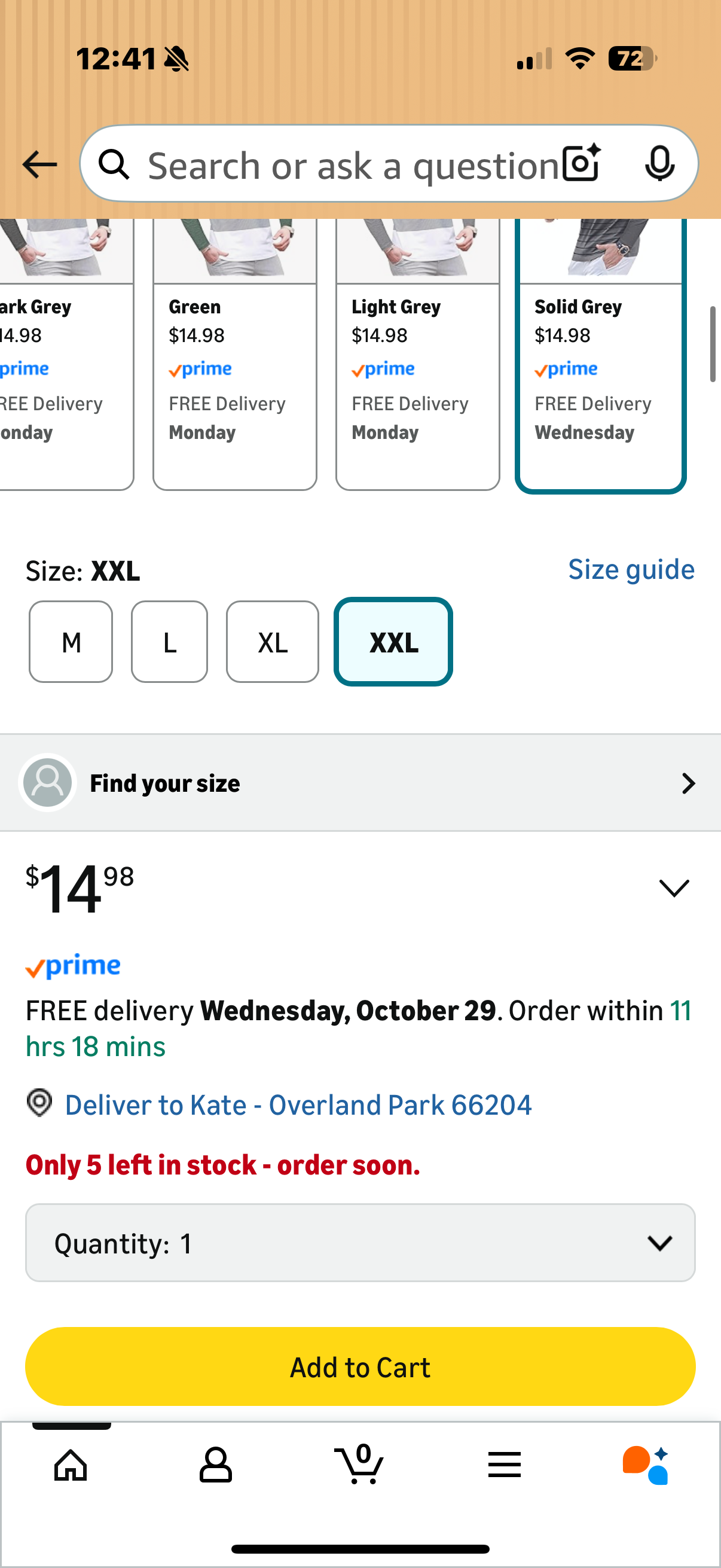This screenshot has height=1568, width=721.
Task: Select size XXL
Action: tap(393, 642)
